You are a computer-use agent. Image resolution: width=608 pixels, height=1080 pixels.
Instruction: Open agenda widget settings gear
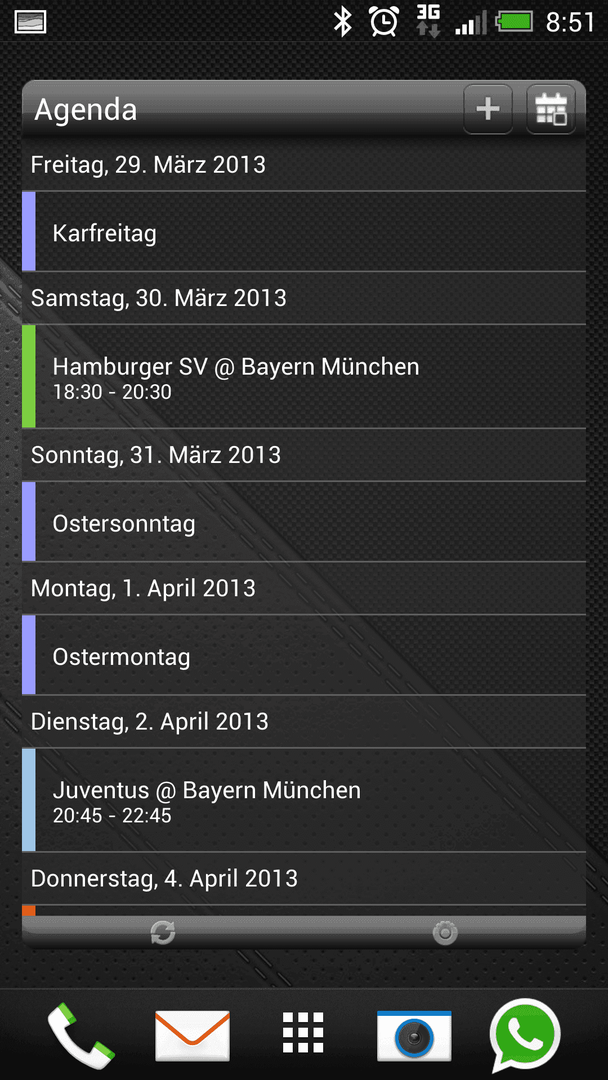[445, 933]
